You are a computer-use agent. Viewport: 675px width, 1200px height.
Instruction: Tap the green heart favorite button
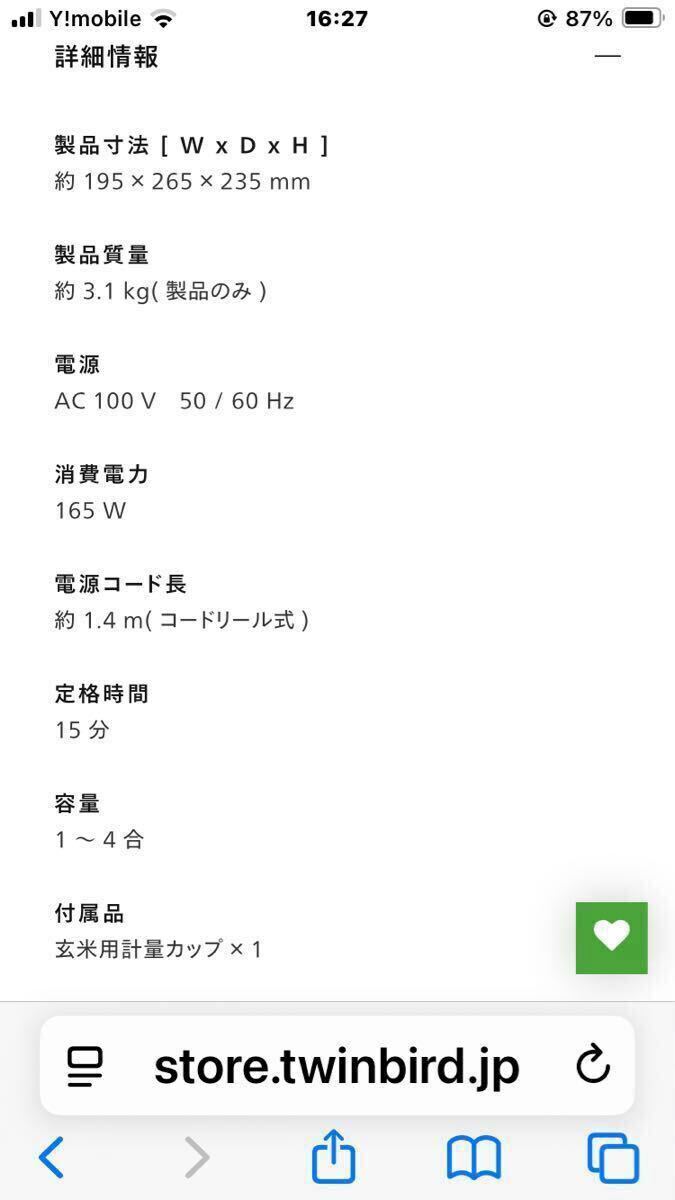[611, 937]
